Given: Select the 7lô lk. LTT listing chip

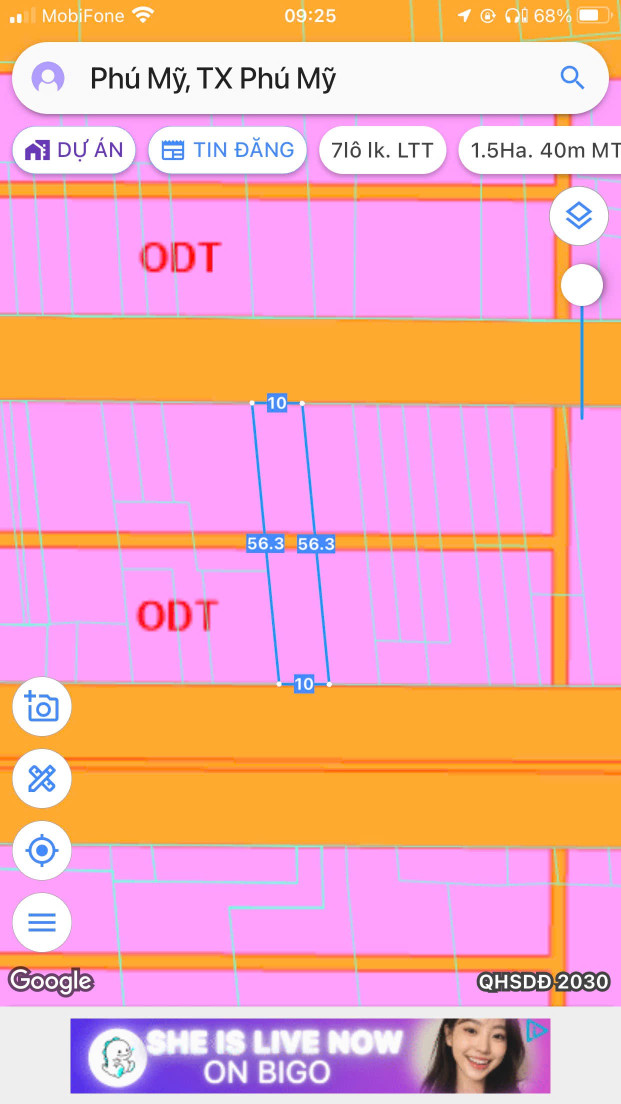Looking at the screenshot, I should point(382,150).
